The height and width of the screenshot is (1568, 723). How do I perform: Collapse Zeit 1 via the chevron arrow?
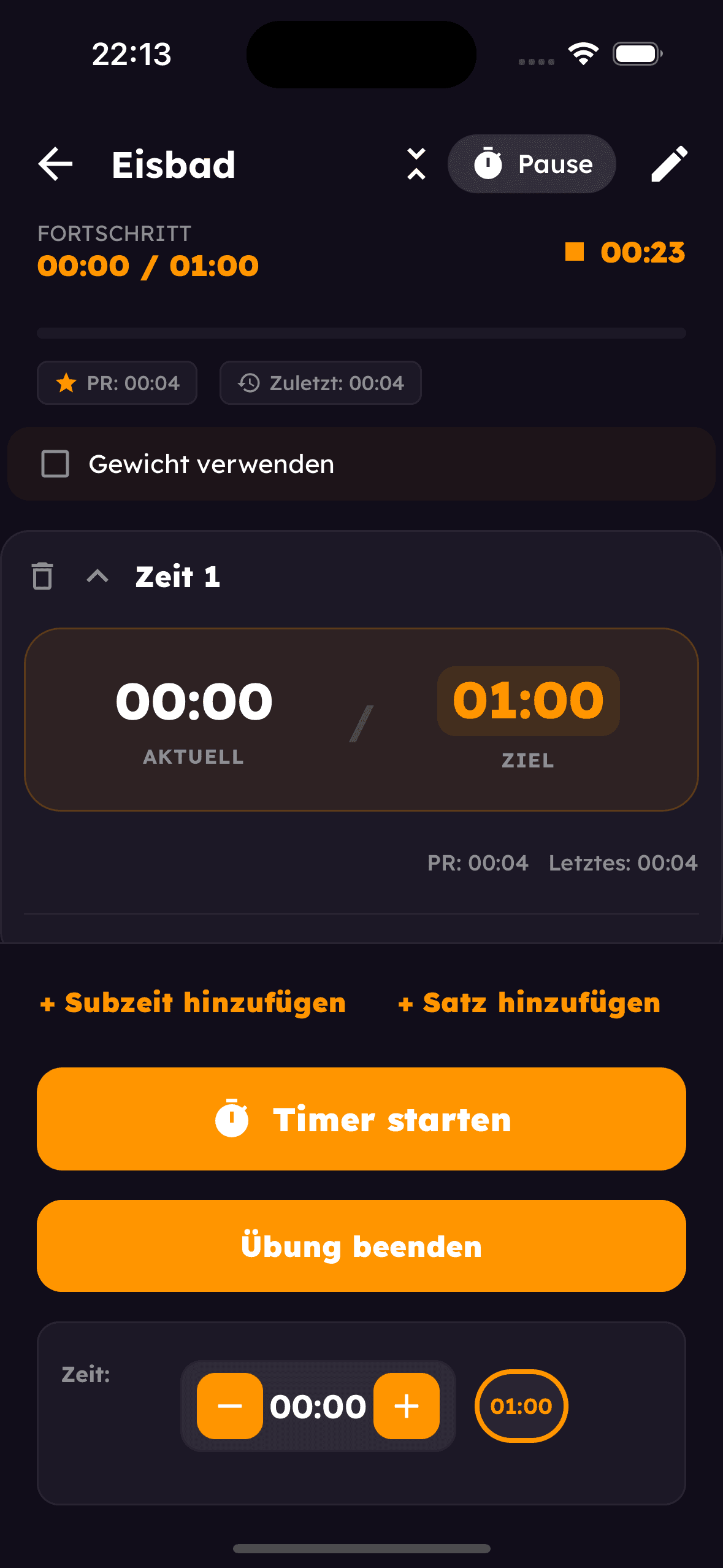98,577
